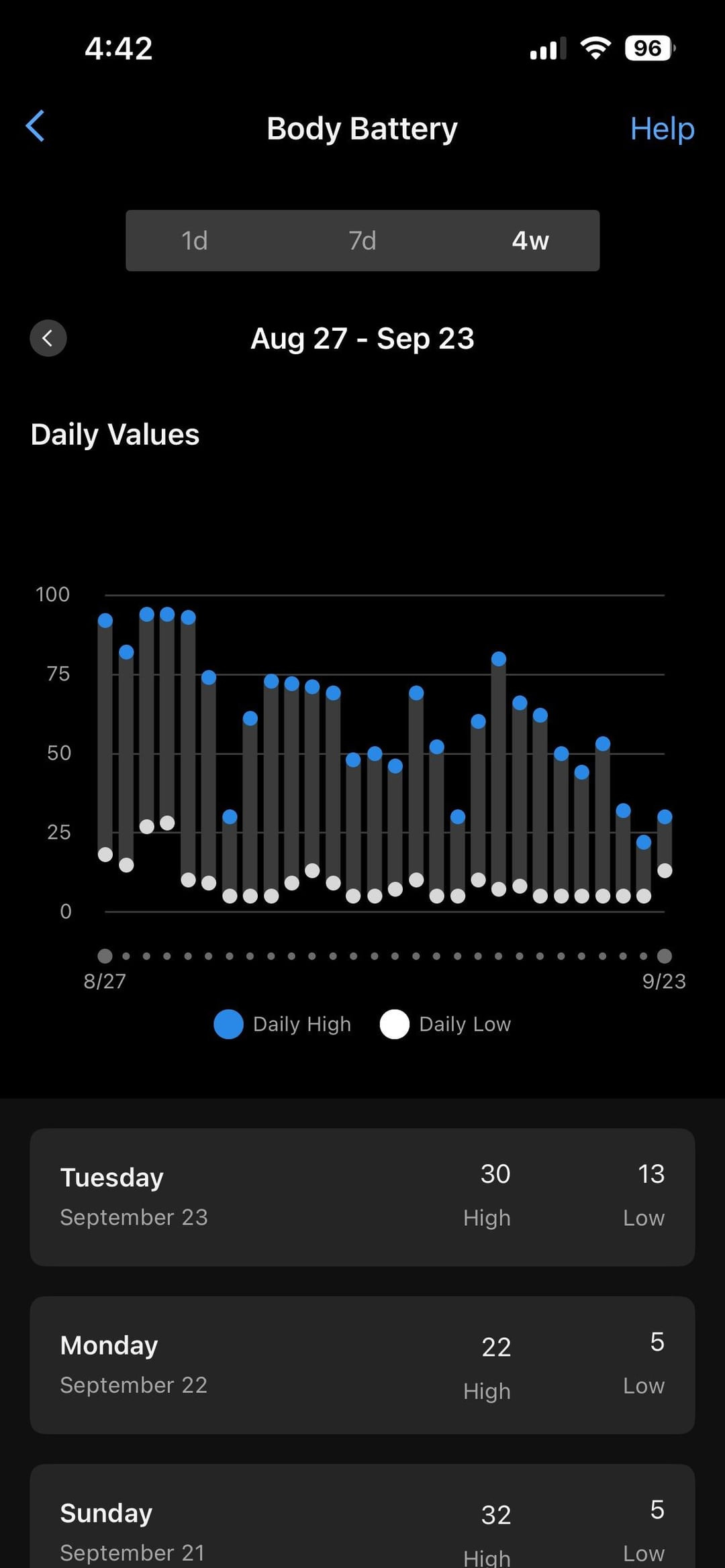
Task: Select the 7d time range
Action: tap(362, 240)
